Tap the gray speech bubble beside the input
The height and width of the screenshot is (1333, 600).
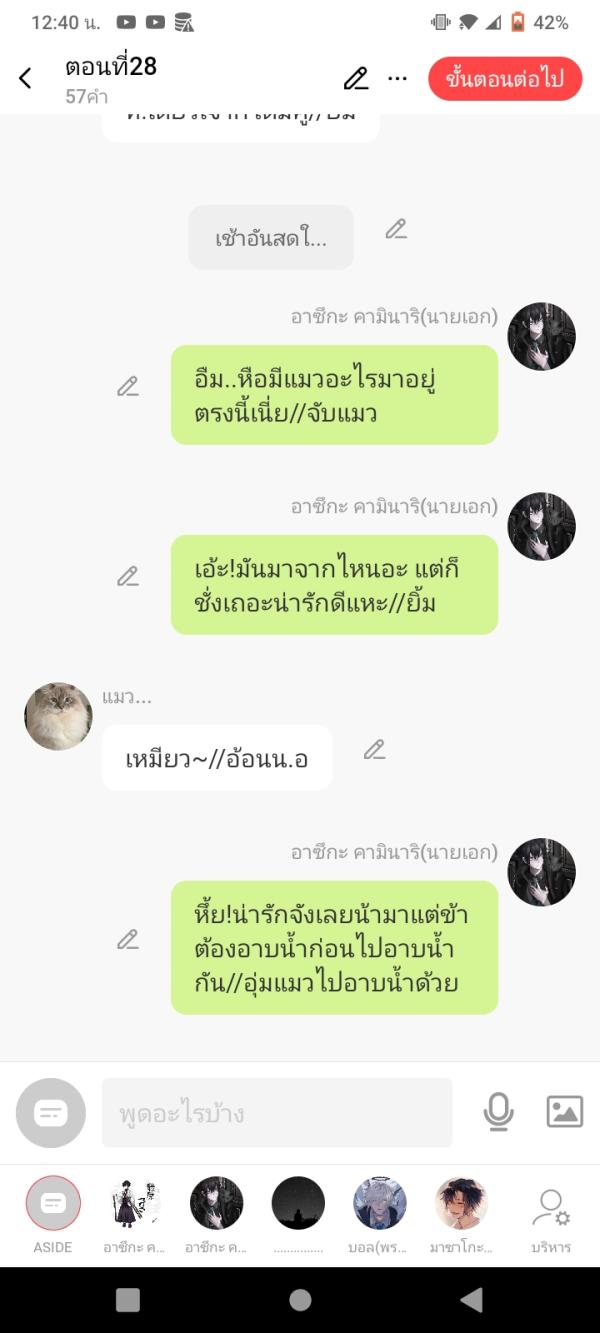pos(51,1113)
